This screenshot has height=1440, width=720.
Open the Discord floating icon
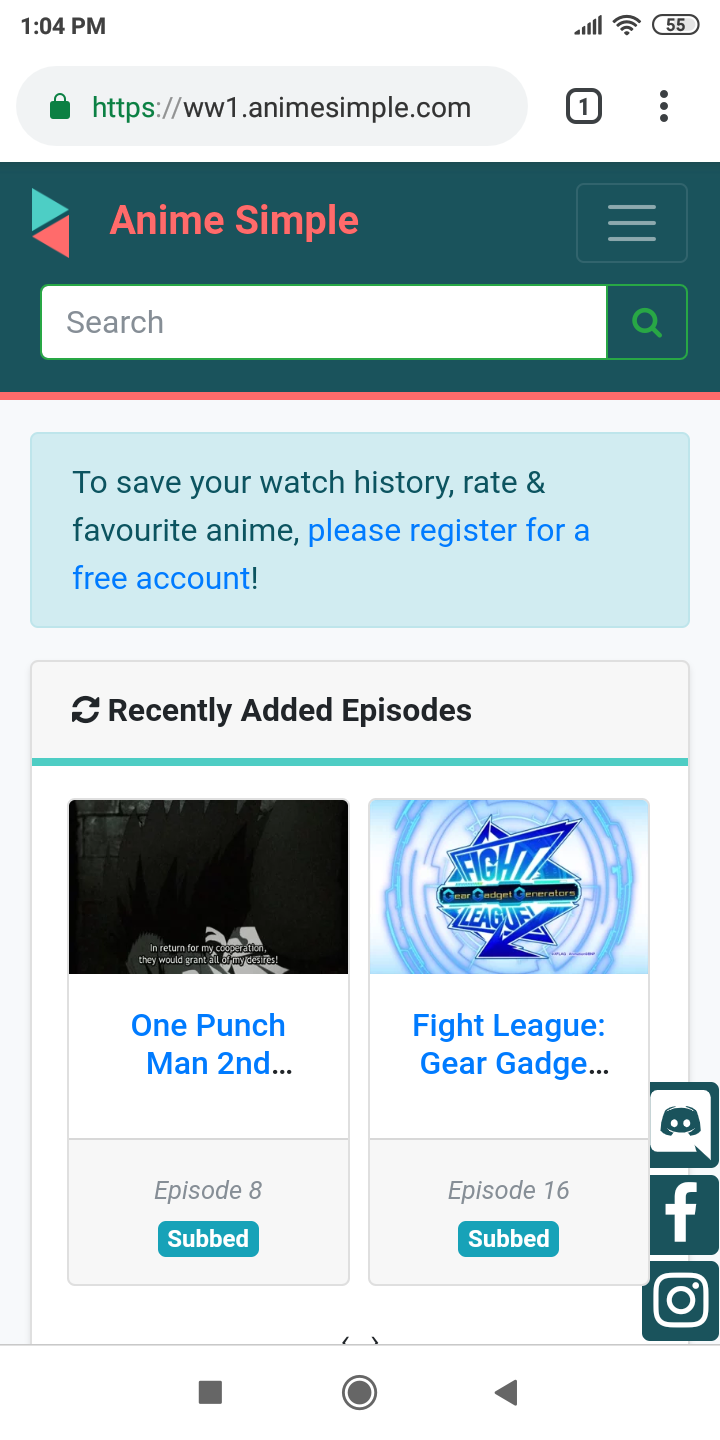(x=684, y=1124)
